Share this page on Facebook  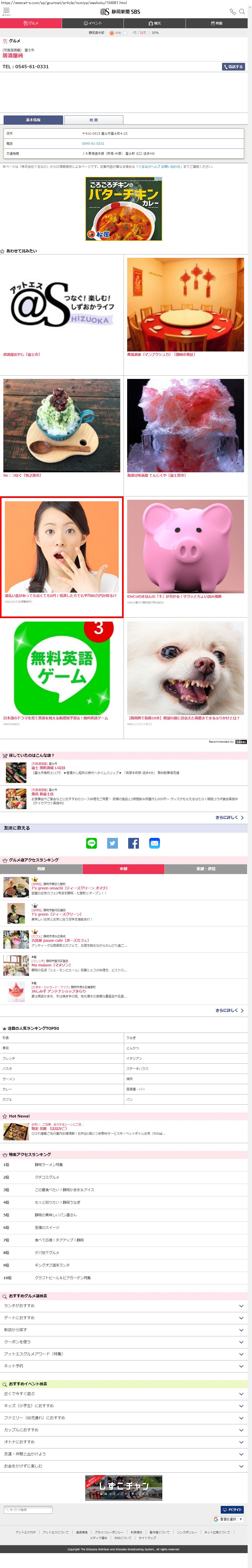[x=133, y=843]
